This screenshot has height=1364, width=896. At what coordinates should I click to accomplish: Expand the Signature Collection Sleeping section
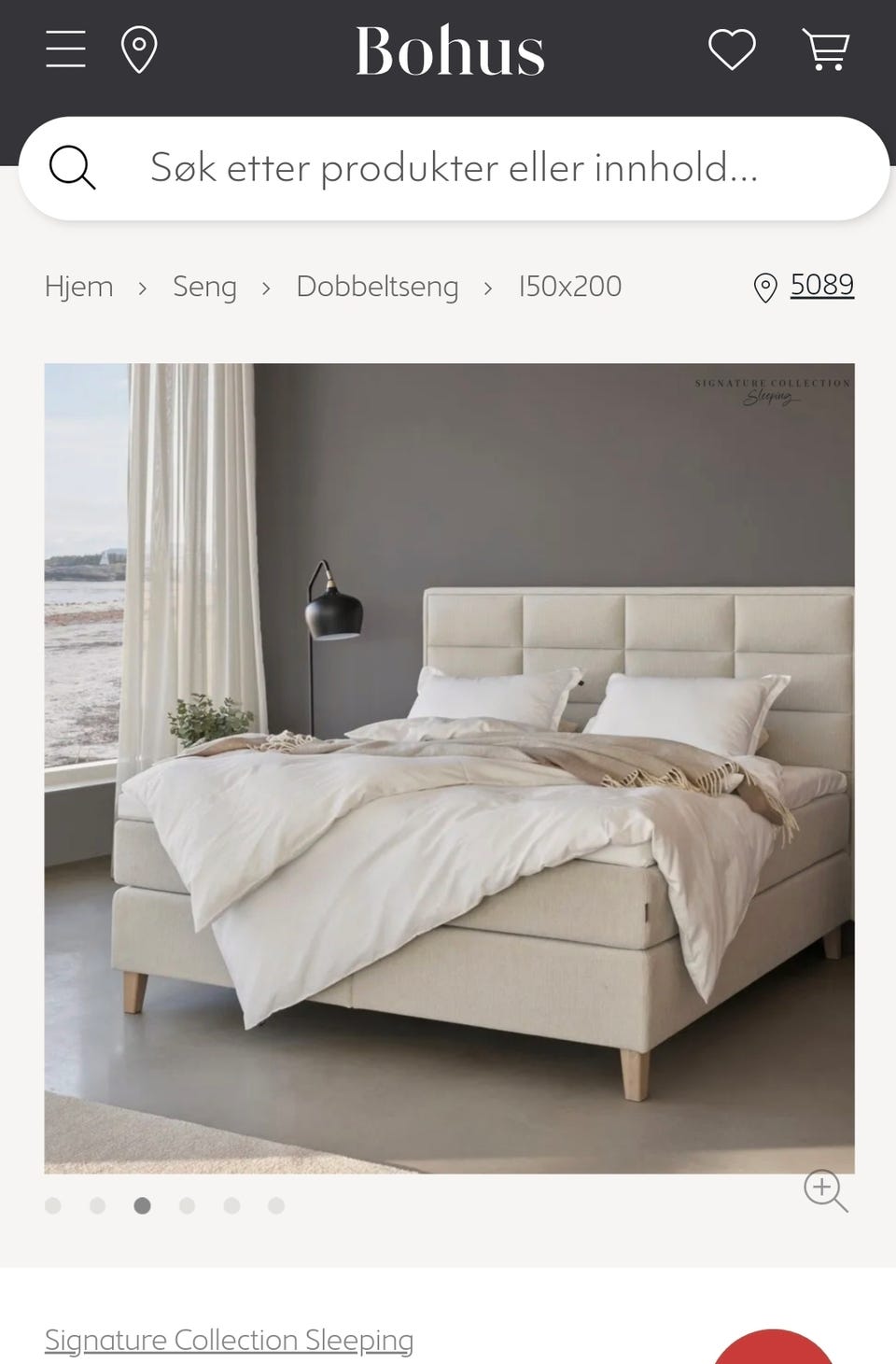click(230, 1340)
